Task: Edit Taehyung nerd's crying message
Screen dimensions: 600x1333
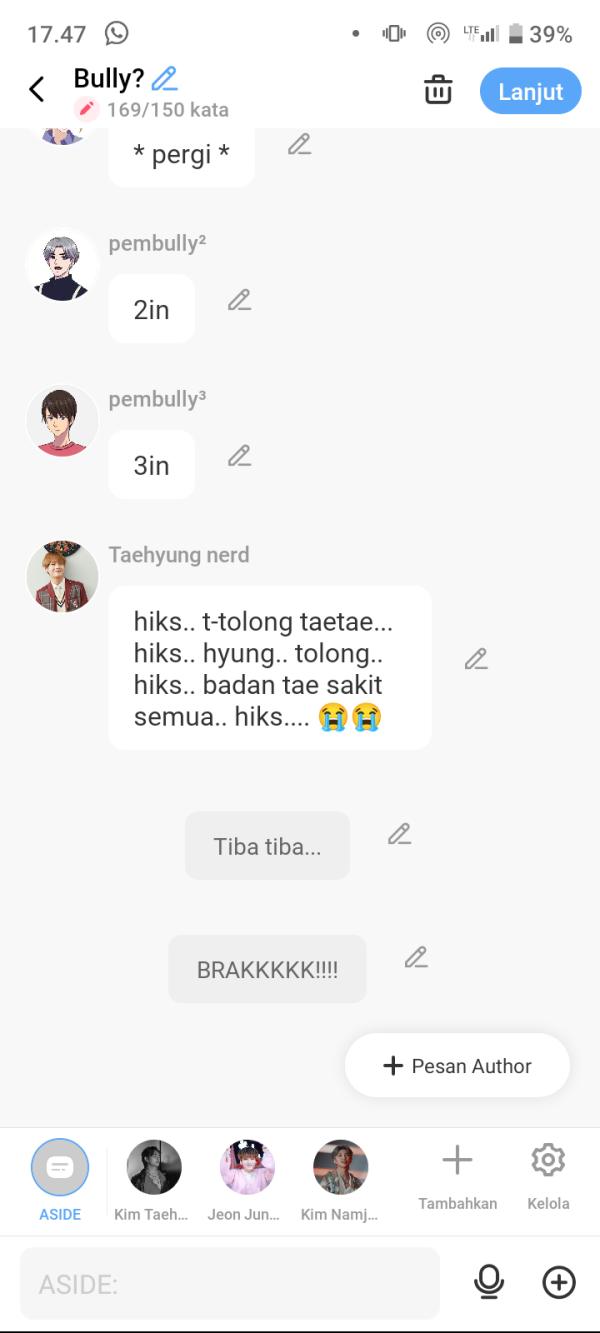Action: [476, 659]
